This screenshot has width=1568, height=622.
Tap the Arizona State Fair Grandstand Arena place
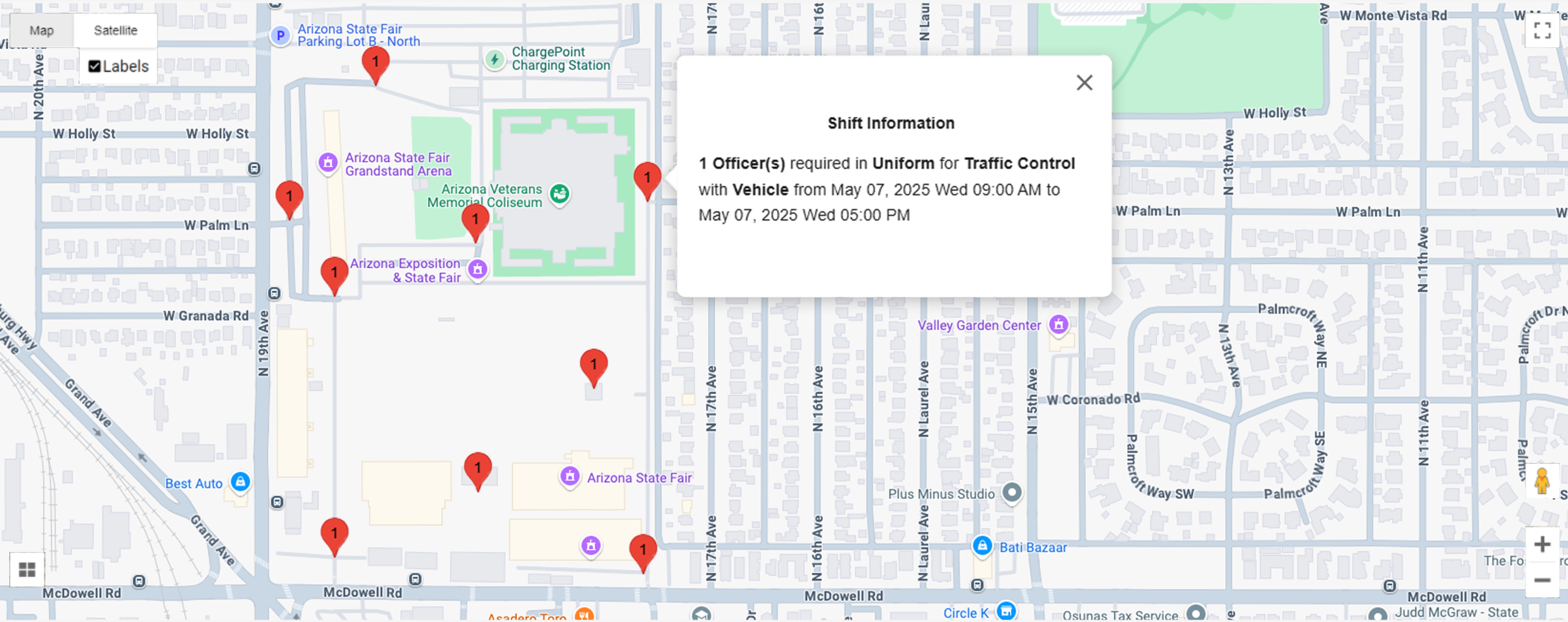pos(398,164)
